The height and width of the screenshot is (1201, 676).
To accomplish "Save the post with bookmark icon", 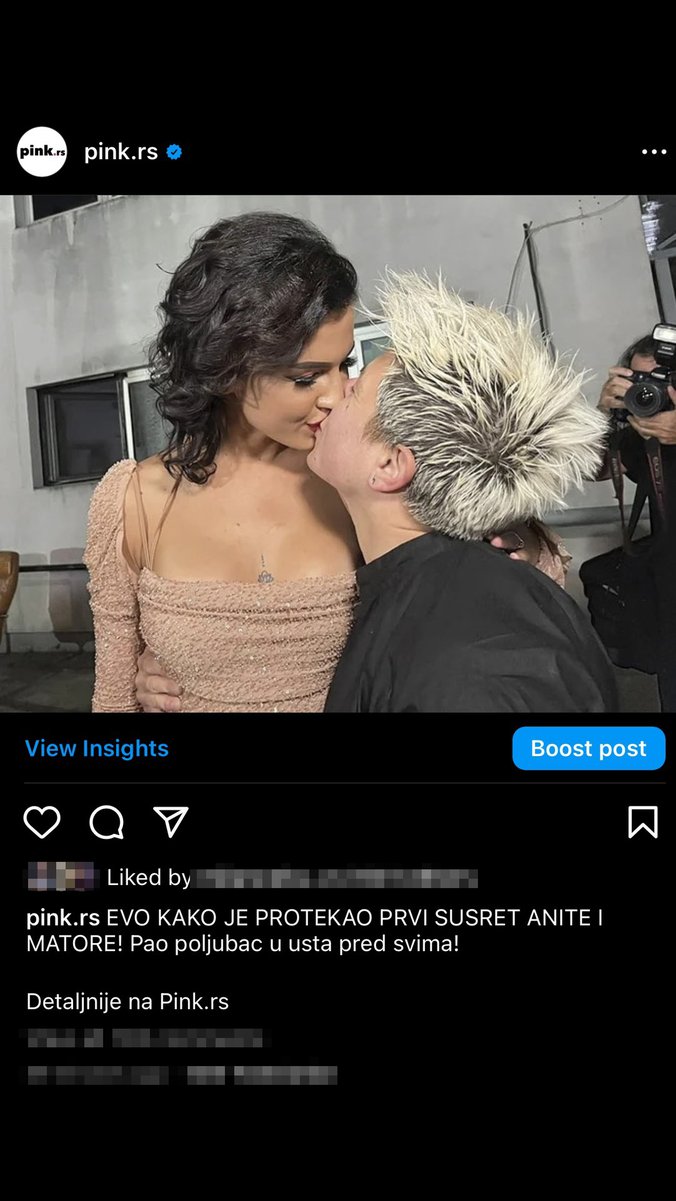I will [642, 822].
